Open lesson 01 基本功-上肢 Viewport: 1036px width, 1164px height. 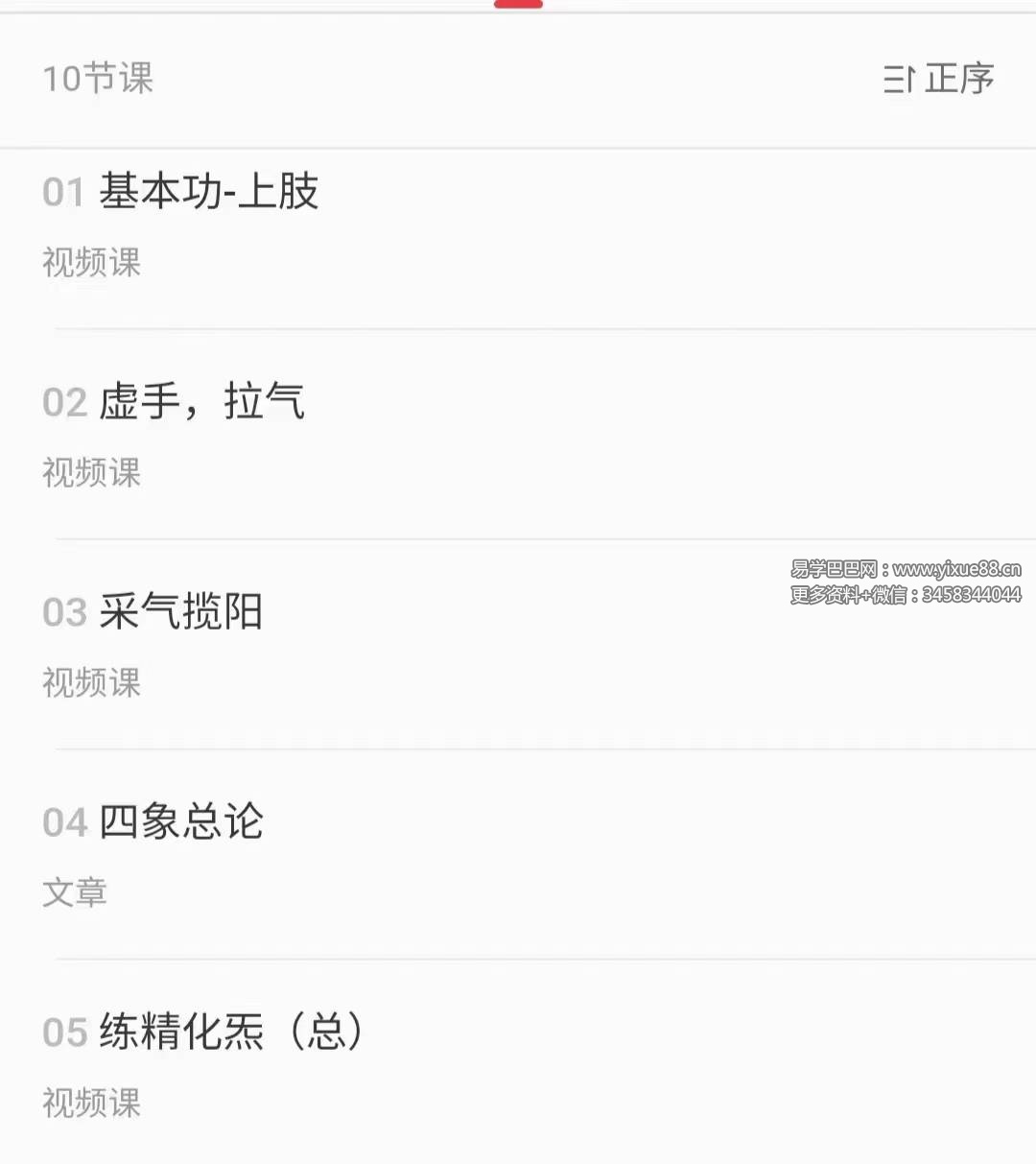click(x=209, y=192)
